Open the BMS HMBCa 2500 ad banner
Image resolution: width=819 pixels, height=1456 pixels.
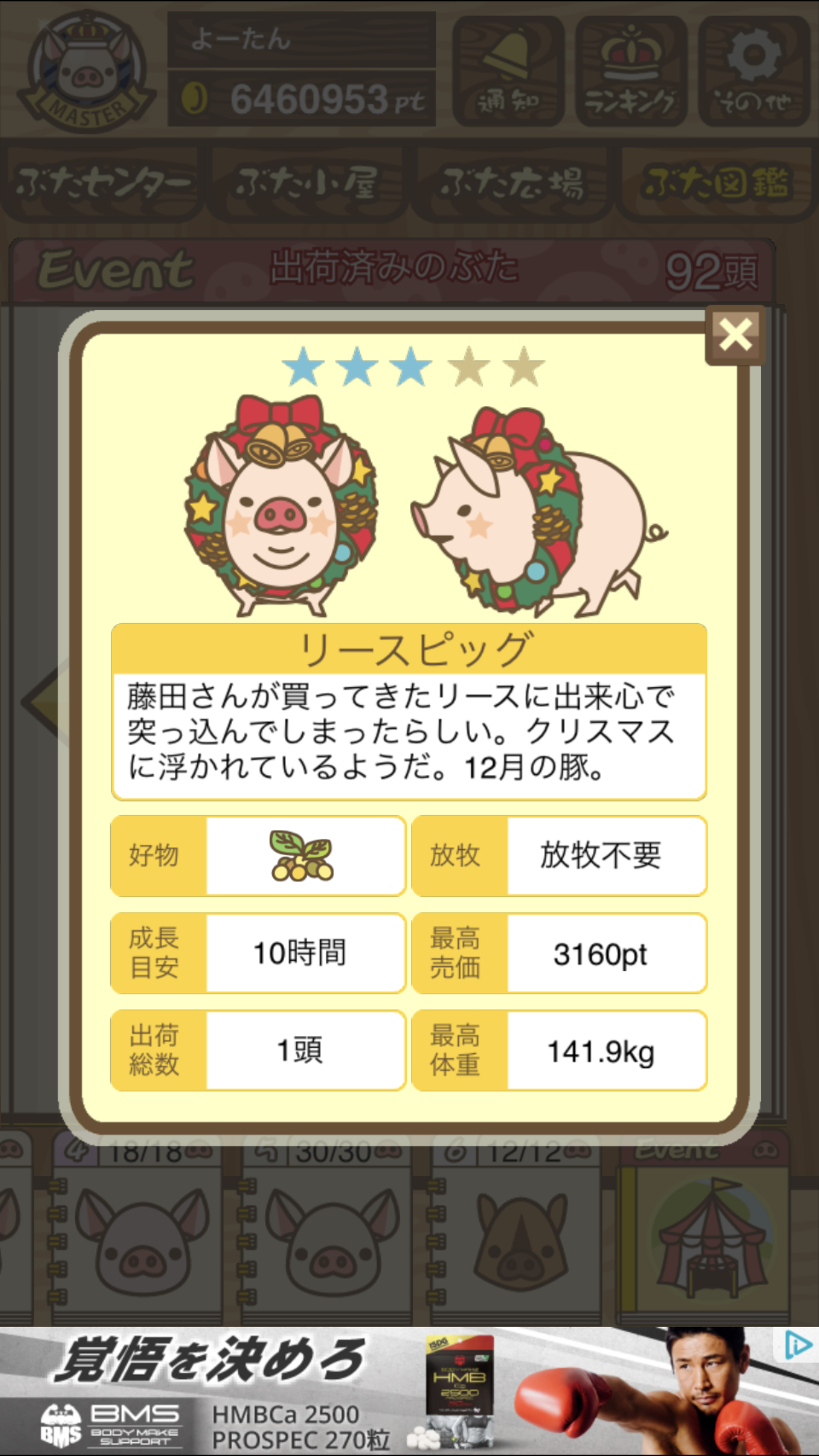(x=369, y=1391)
